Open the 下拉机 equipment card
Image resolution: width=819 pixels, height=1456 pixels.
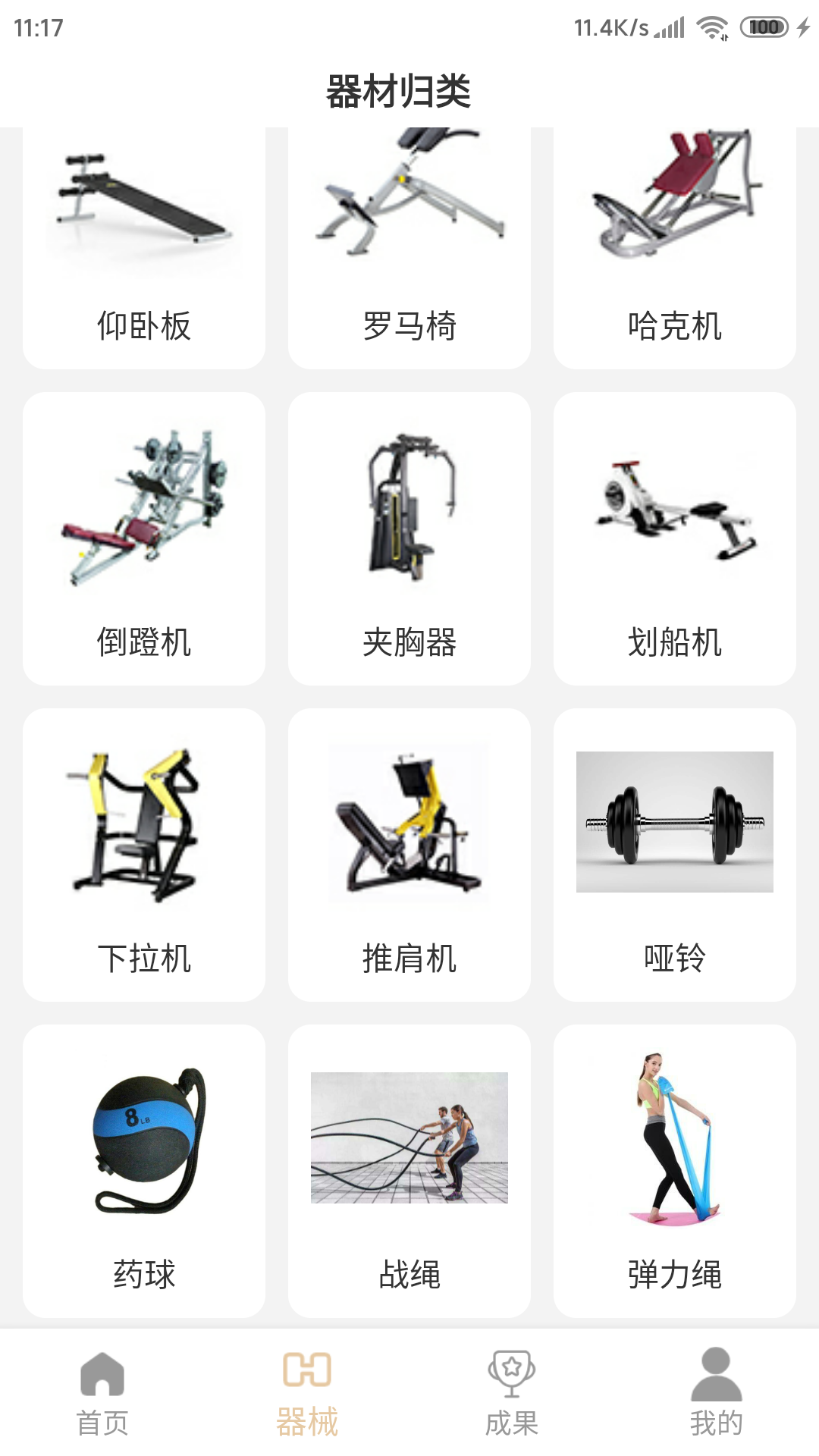click(144, 855)
